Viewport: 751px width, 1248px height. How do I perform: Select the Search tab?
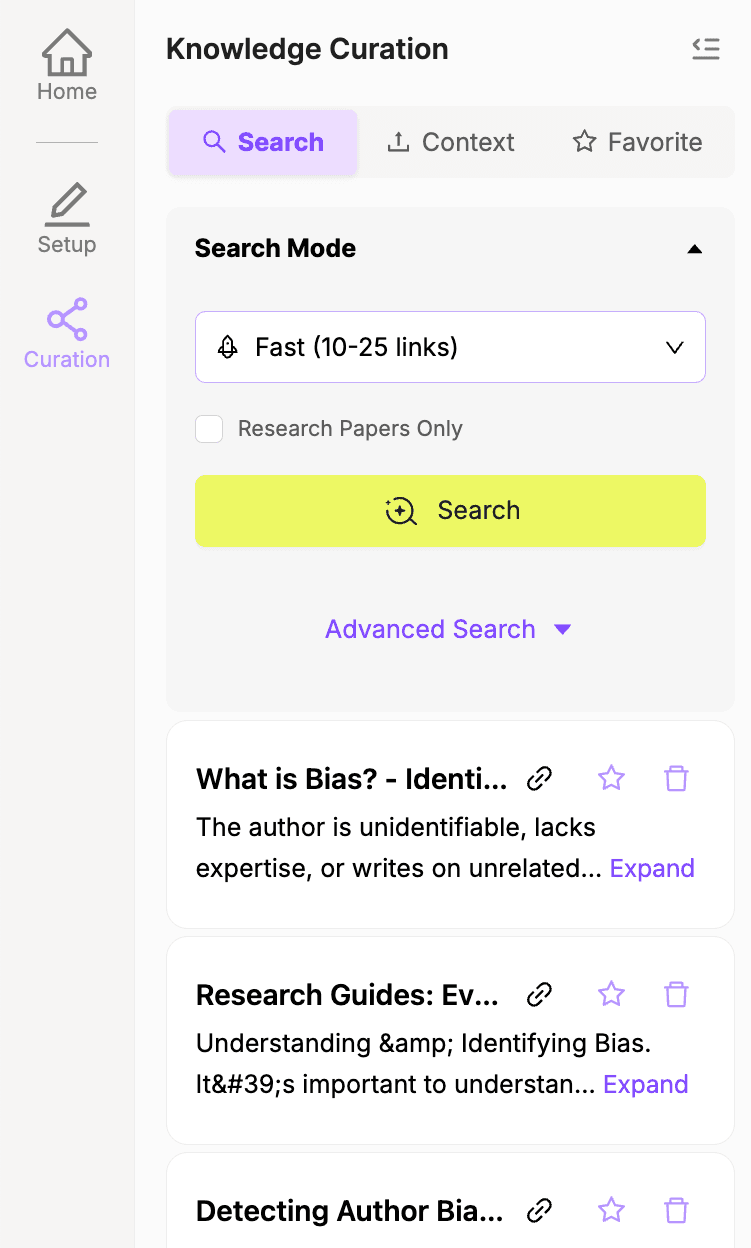tap(263, 142)
